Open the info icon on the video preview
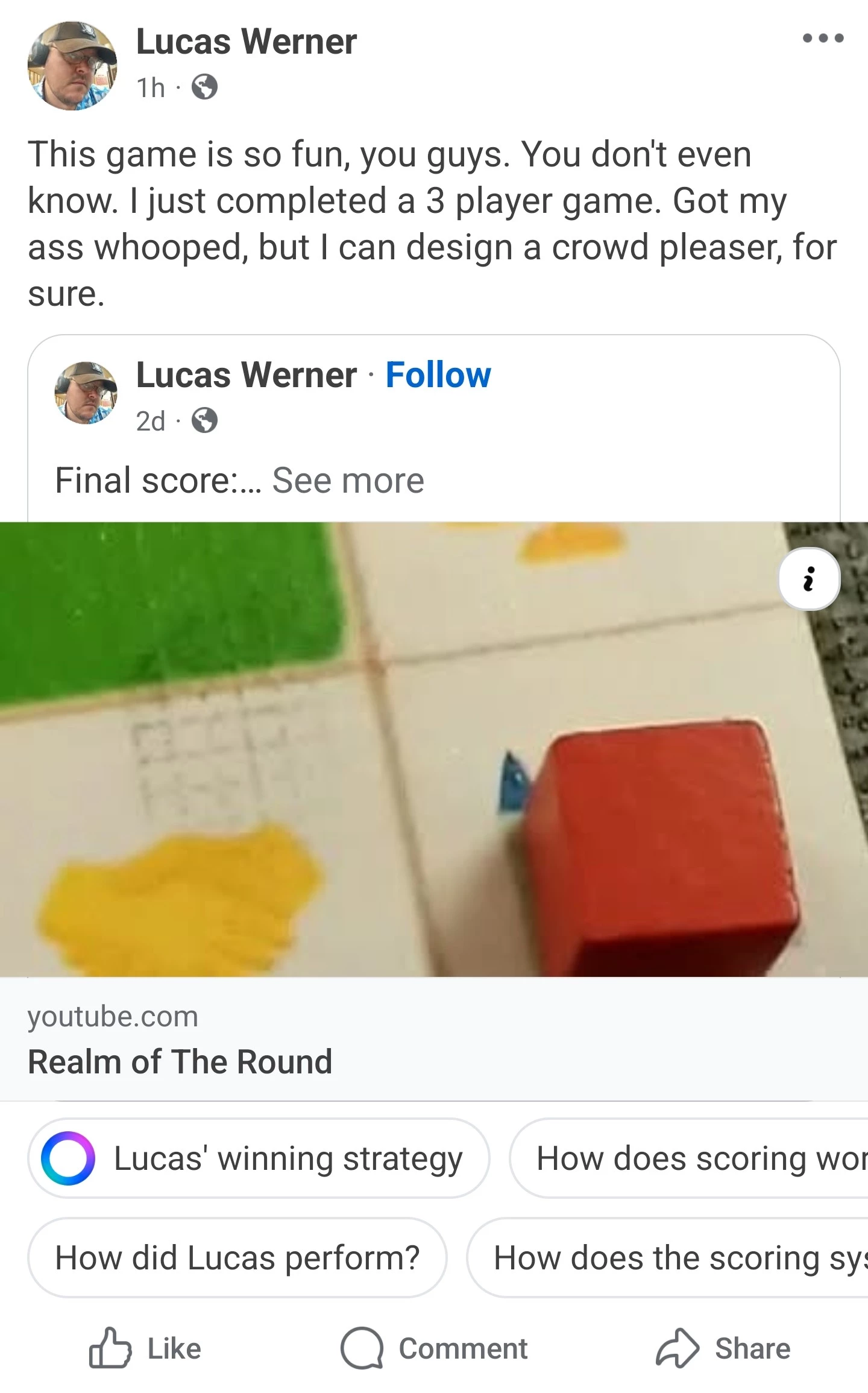 point(809,579)
